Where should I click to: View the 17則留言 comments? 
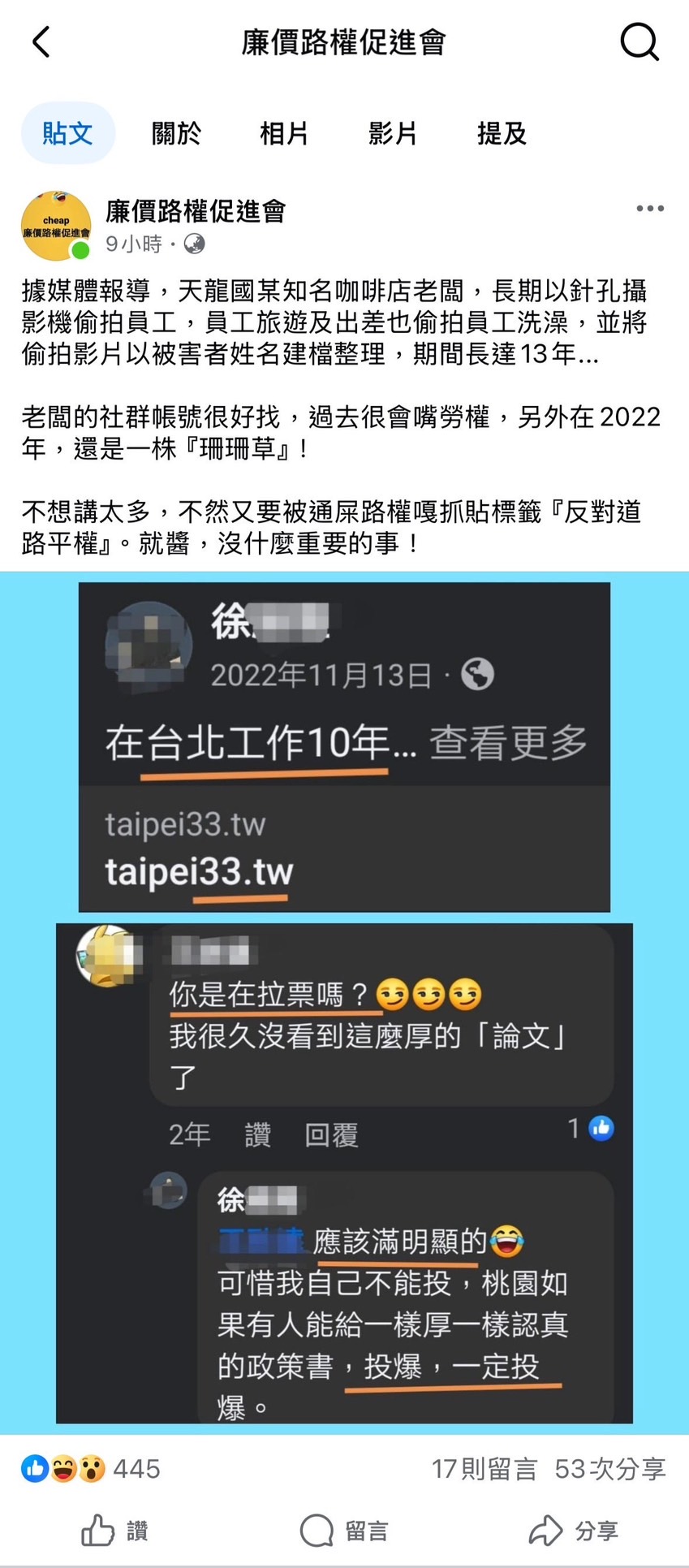(484, 1469)
